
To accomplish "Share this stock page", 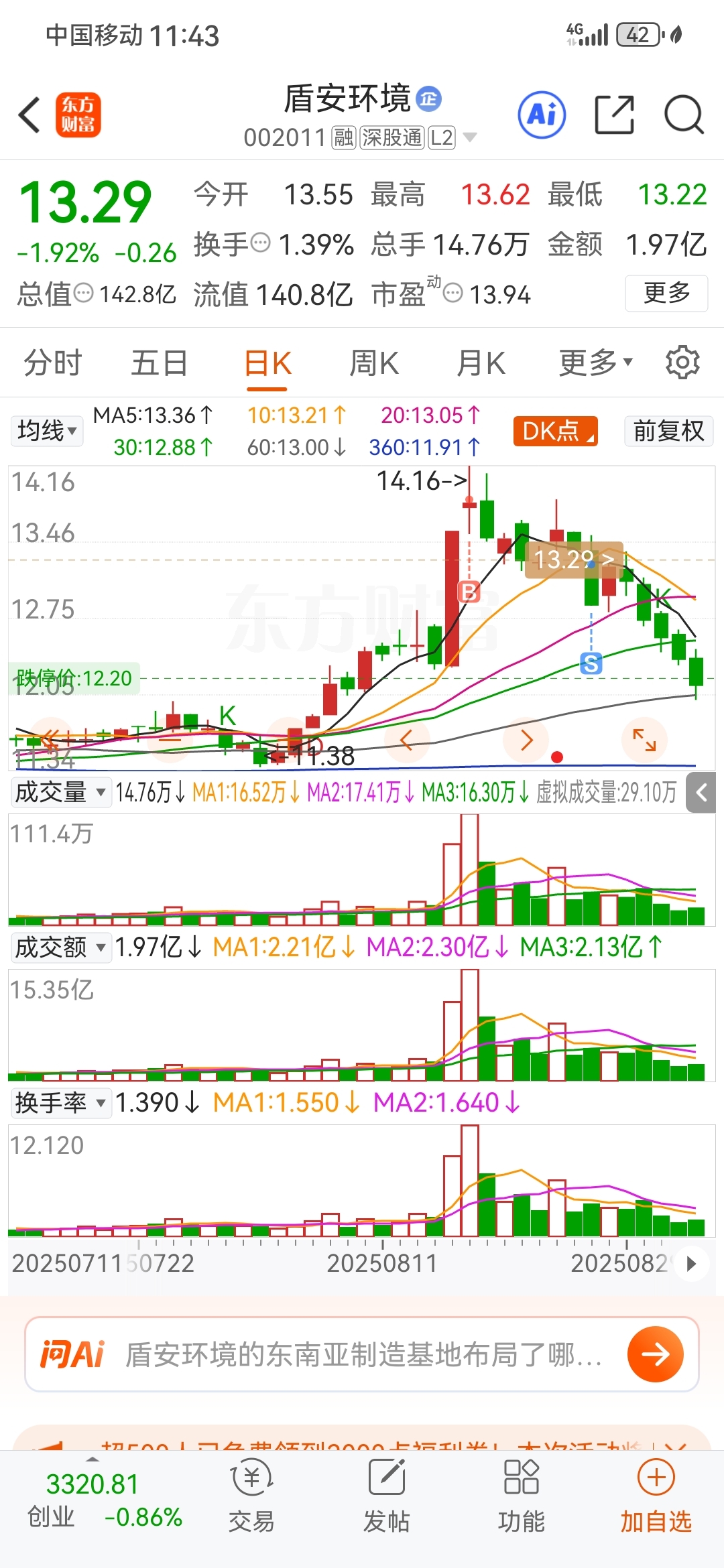I will (x=614, y=115).
